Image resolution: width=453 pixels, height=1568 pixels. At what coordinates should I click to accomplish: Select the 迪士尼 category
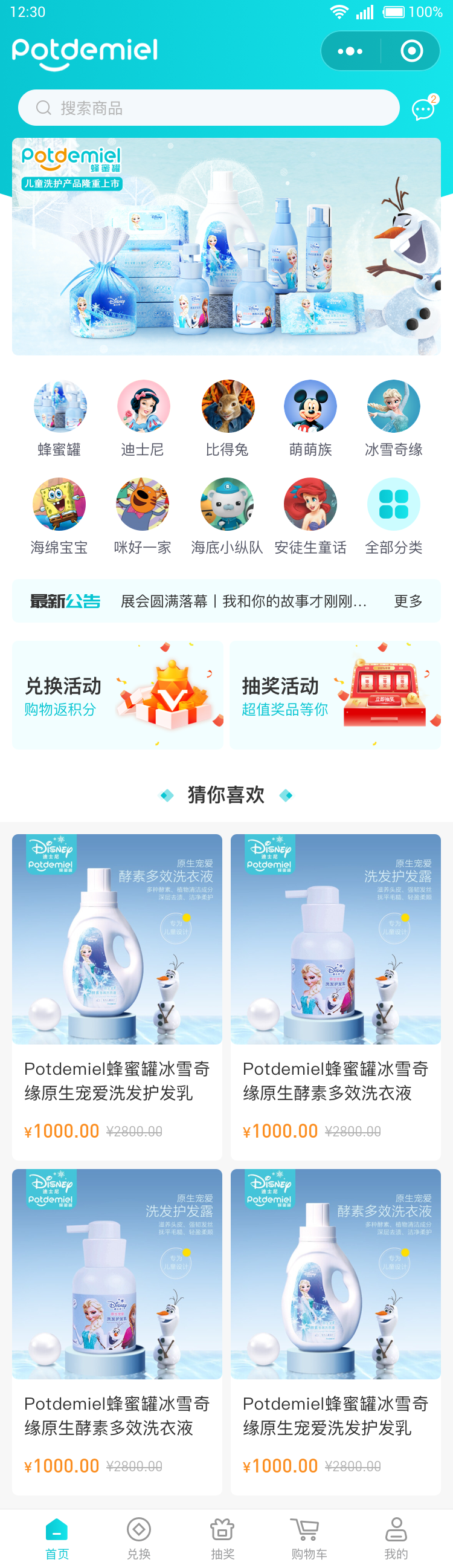(143, 418)
